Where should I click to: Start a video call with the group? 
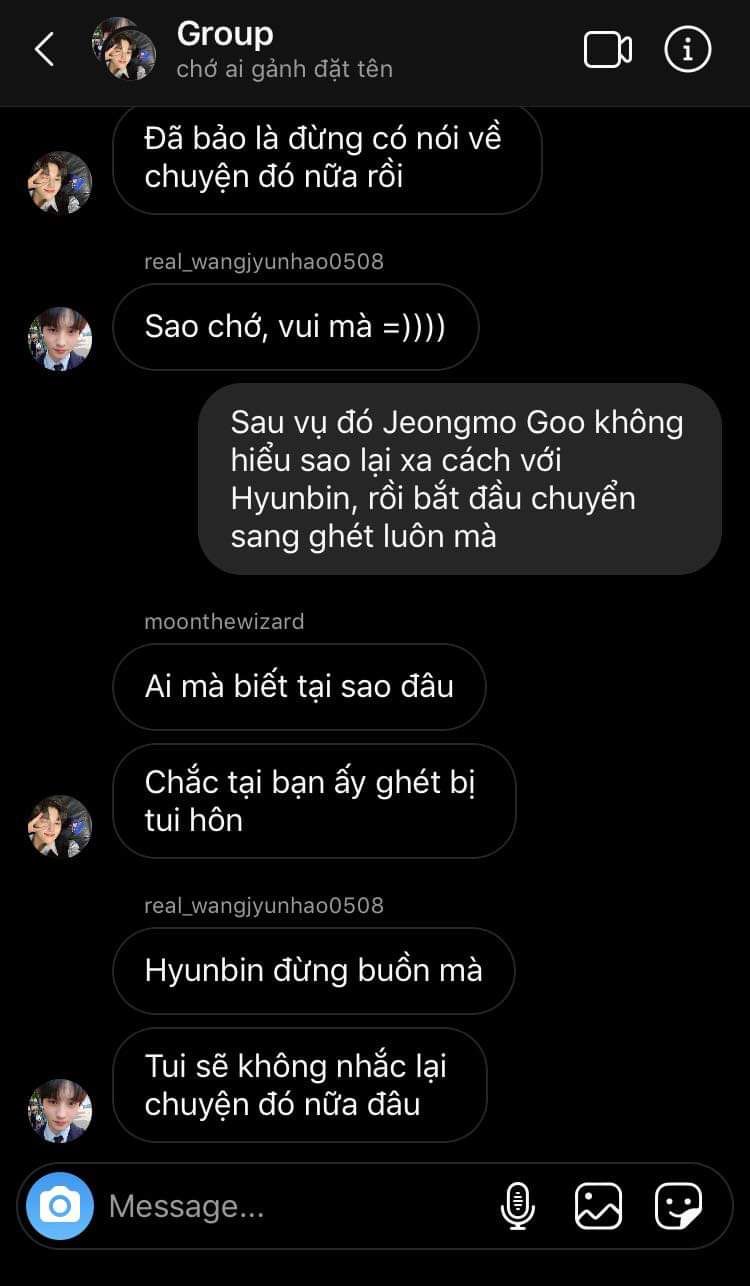[608, 49]
